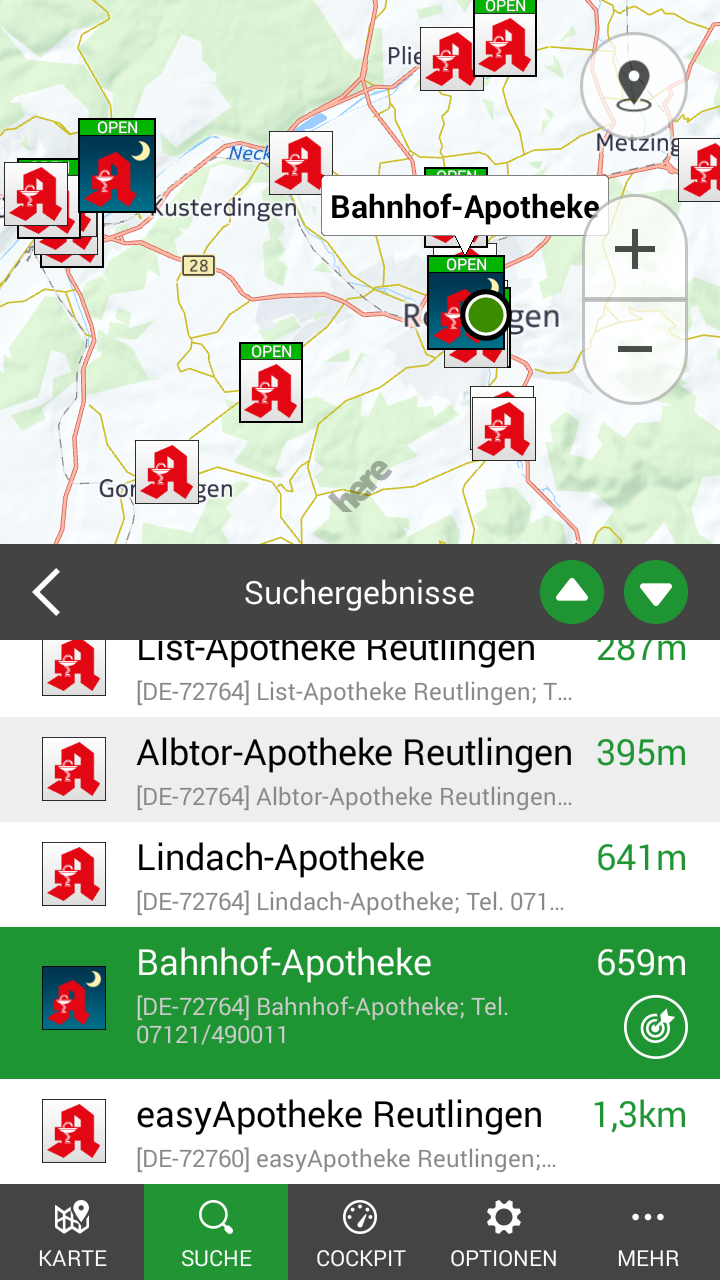This screenshot has width=720, height=1280.
Task: Zoom out on the map
Action: tap(634, 350)
